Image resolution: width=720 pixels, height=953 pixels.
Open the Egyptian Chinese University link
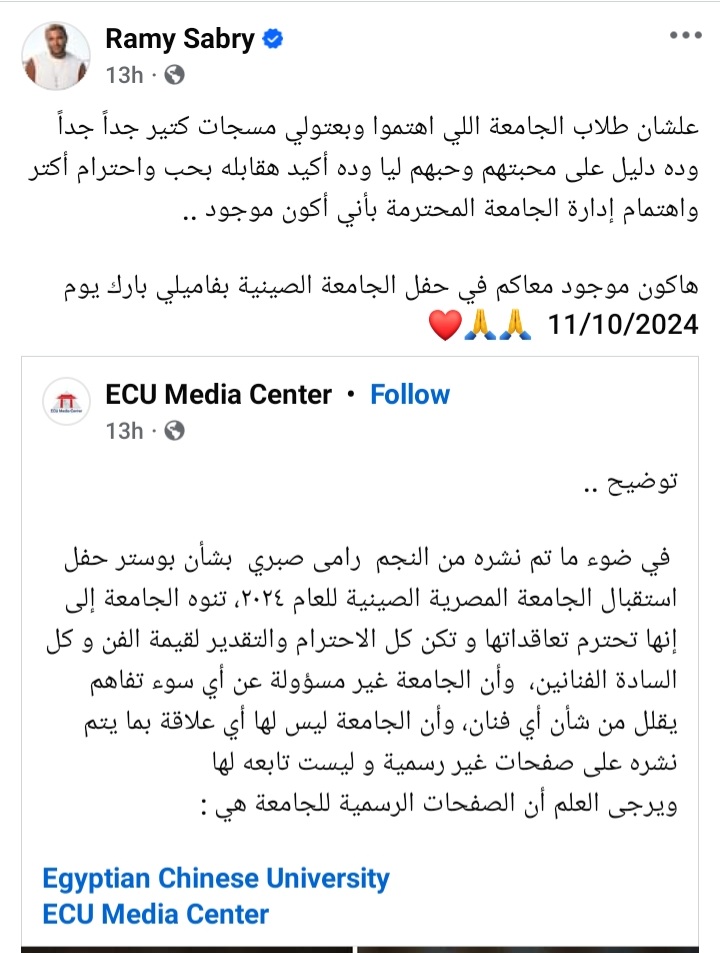tap(216, 879)
